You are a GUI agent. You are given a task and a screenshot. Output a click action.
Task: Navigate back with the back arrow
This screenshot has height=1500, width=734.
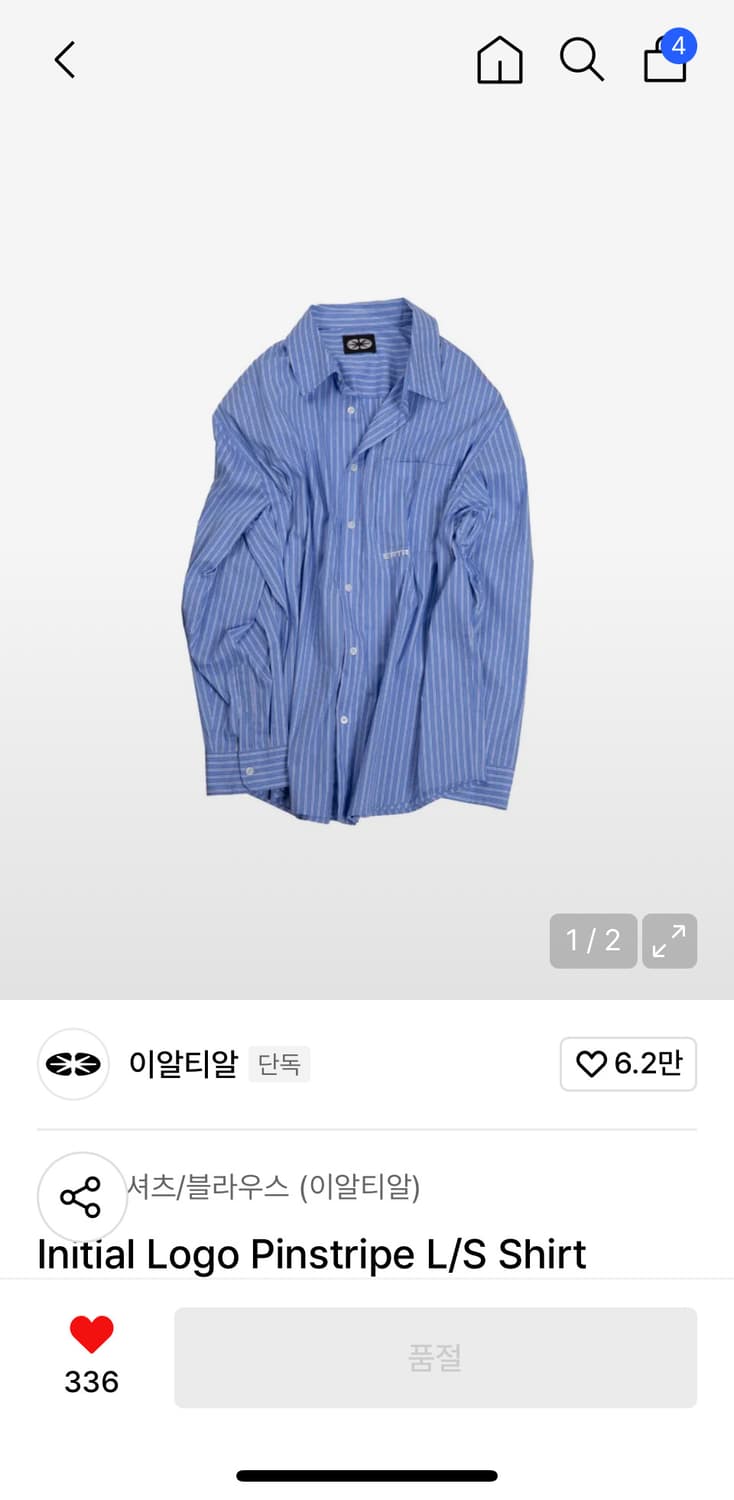click(x=64, y=60)
